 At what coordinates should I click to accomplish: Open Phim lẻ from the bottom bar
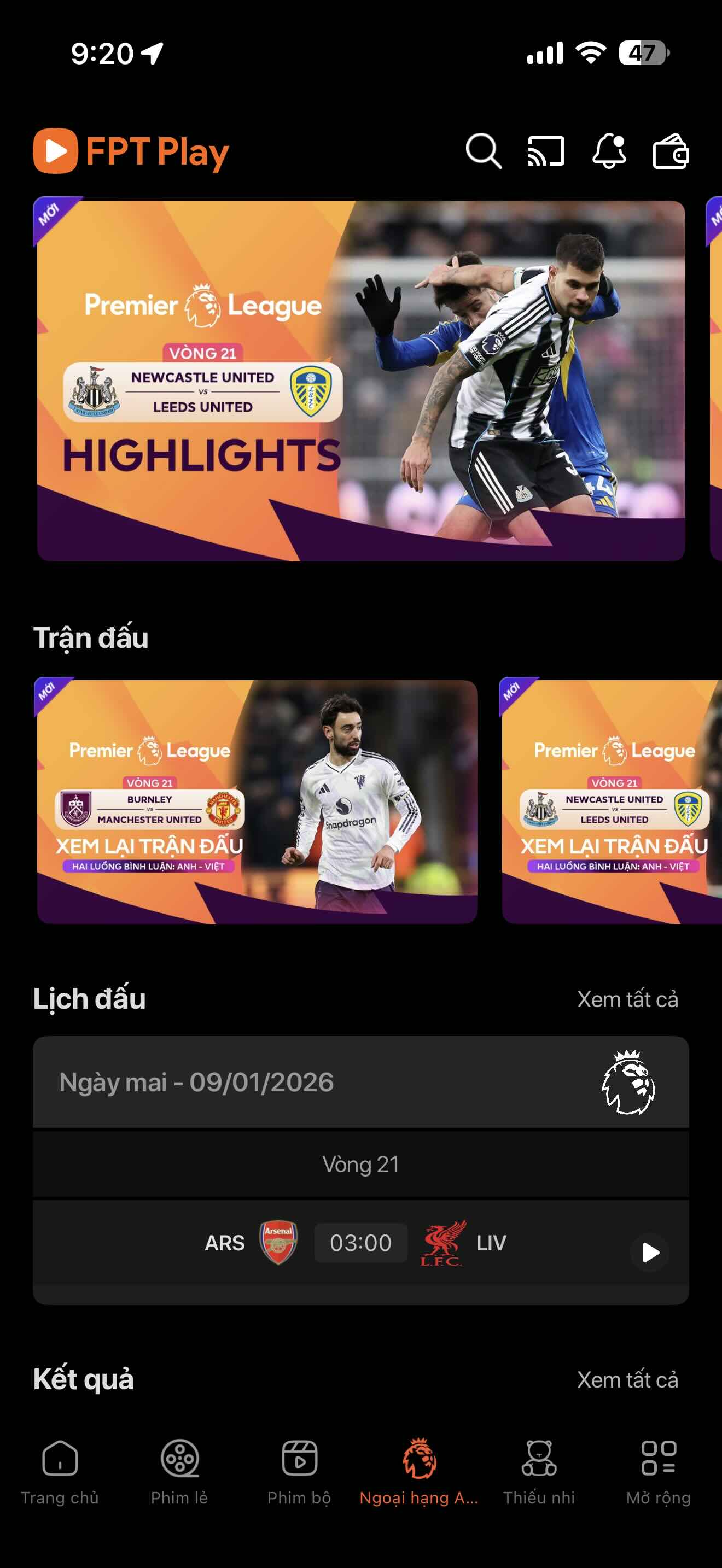pos(179,1470)
